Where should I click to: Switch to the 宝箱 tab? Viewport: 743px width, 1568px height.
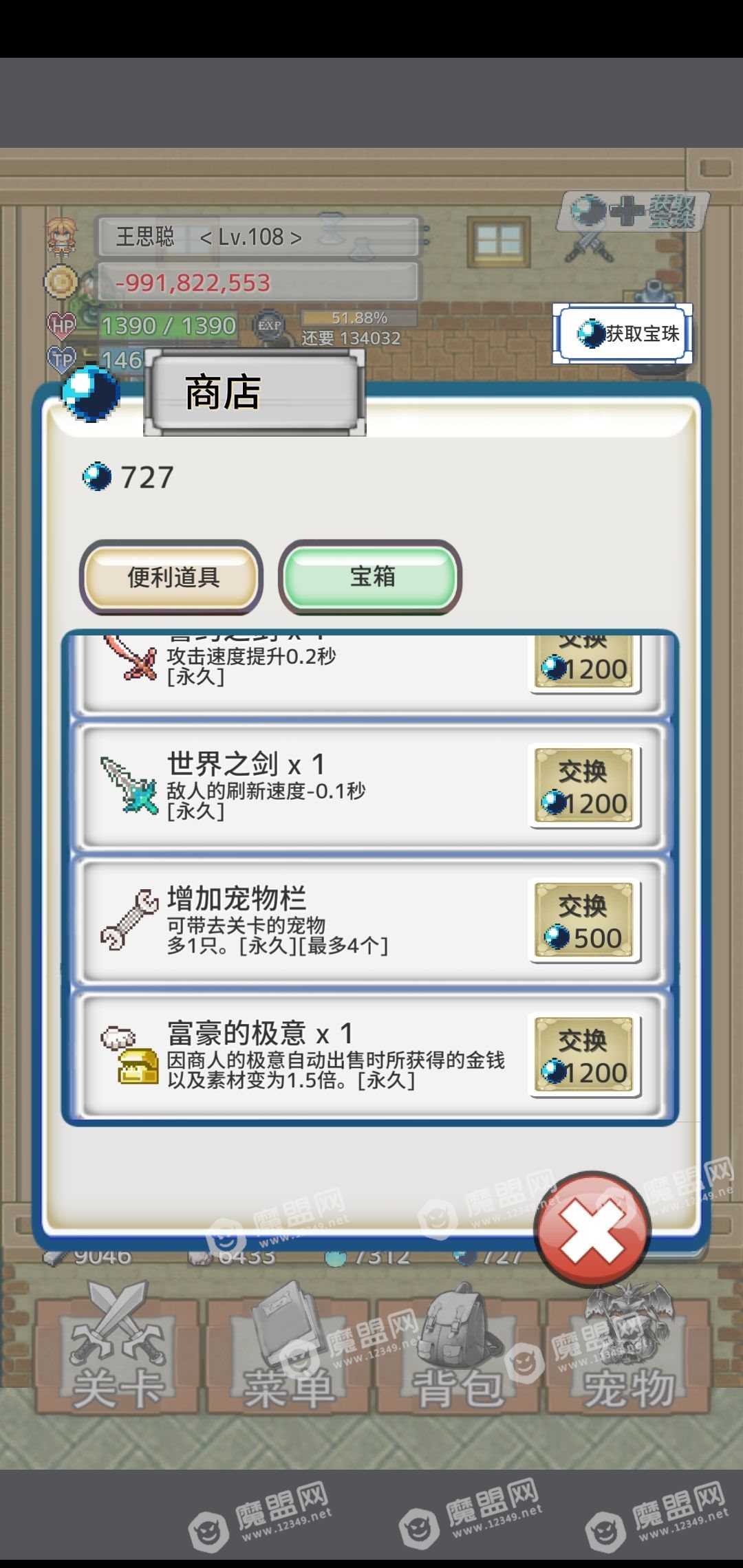[x=371, y=577]
